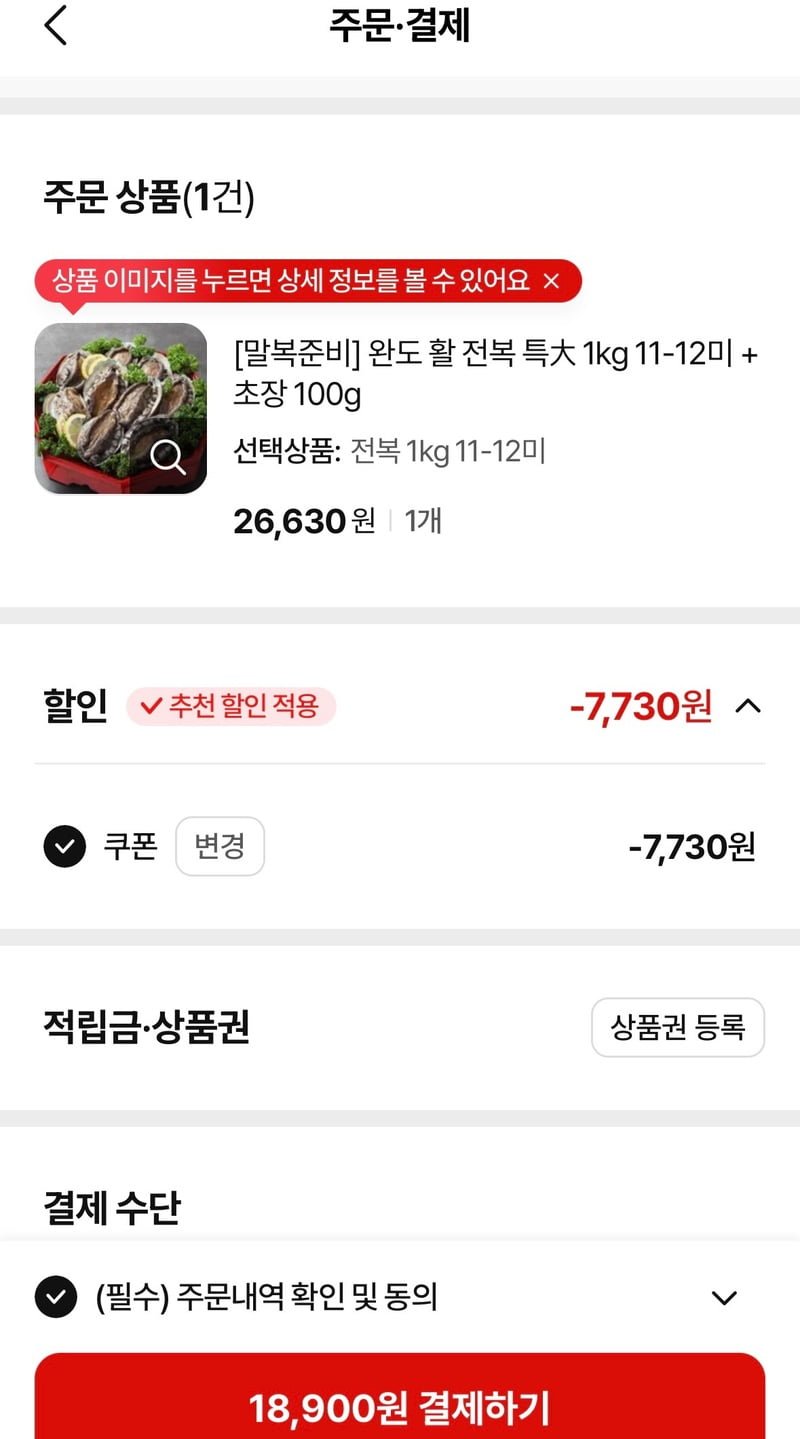Collapse the 할인 section

747,706
